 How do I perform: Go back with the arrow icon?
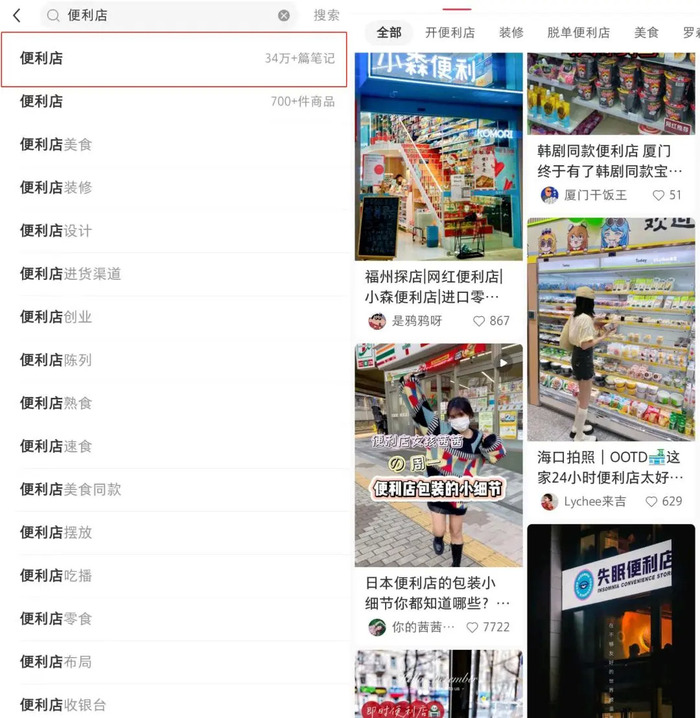point(17,15)
